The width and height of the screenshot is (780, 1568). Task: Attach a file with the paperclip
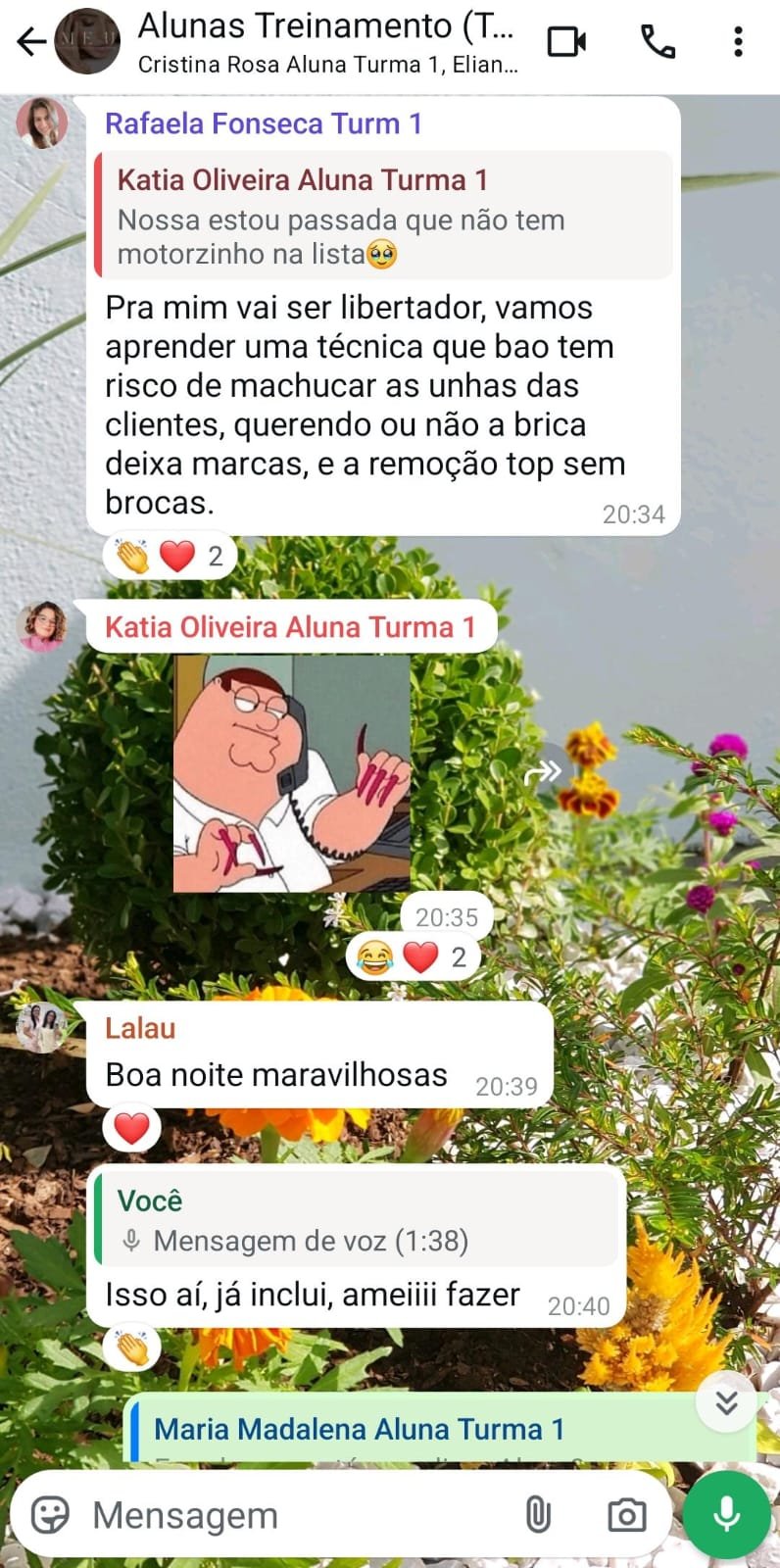tap(538, 1515)
